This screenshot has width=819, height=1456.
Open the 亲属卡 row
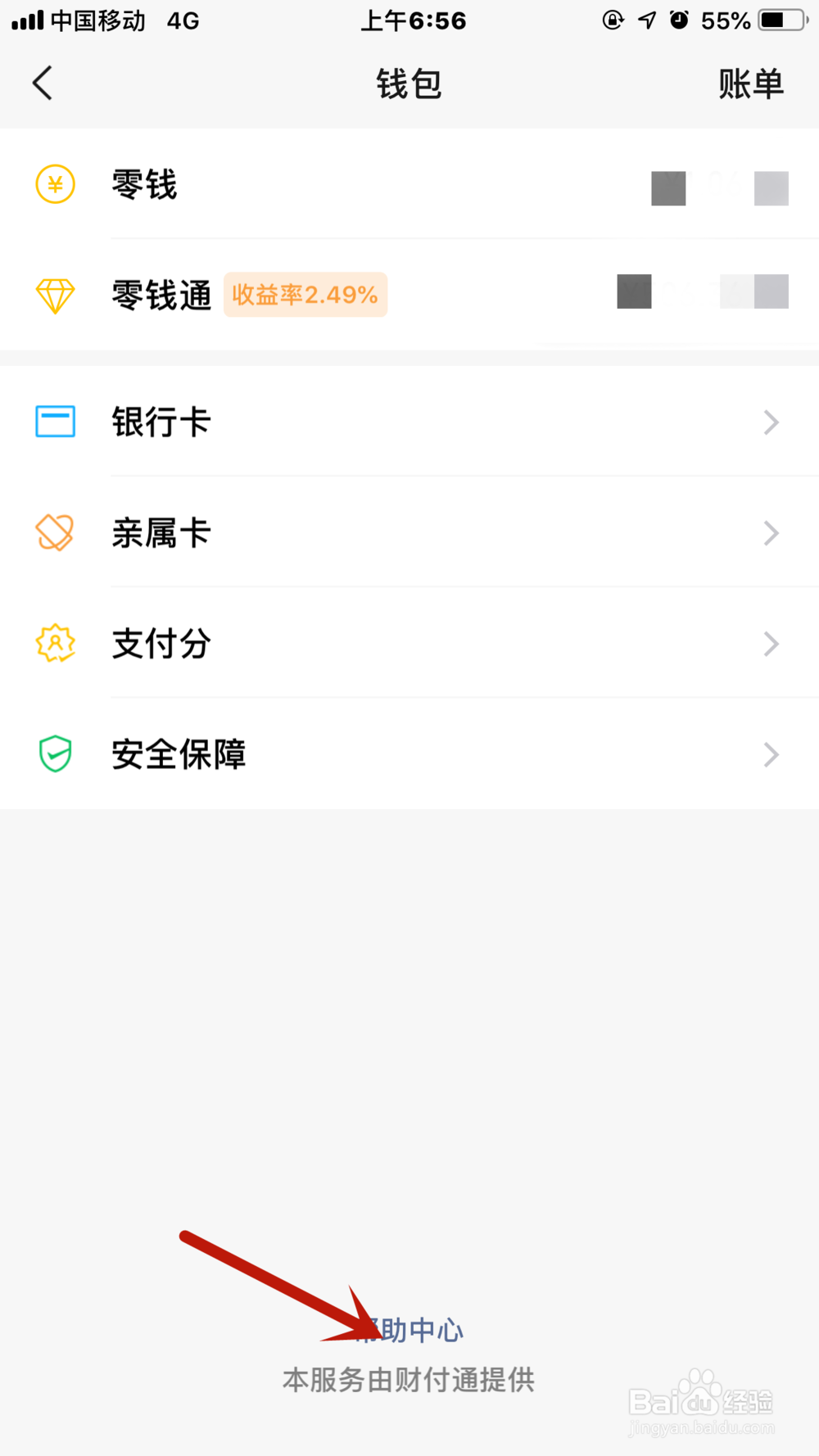tap(409, 532)
